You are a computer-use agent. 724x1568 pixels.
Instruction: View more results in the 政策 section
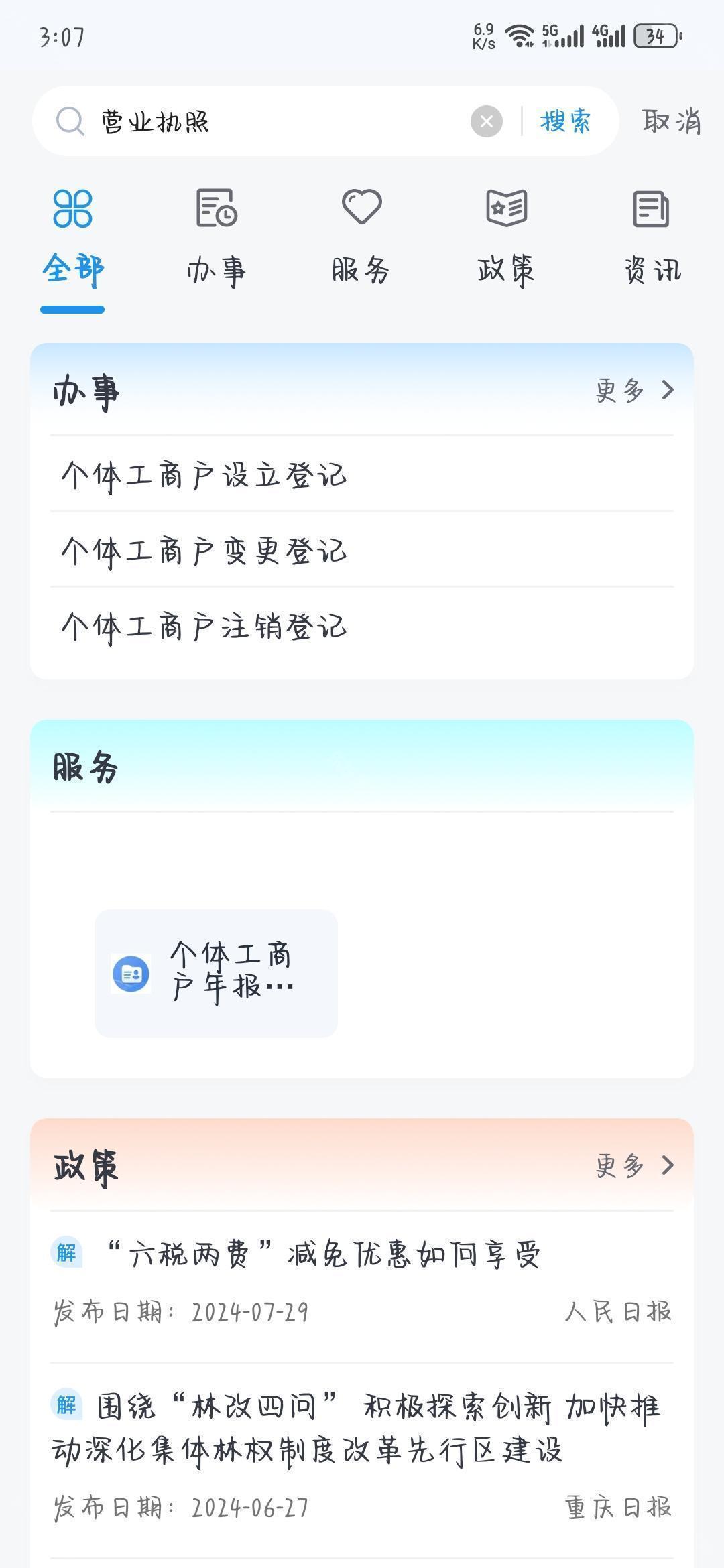[634, 1165]
